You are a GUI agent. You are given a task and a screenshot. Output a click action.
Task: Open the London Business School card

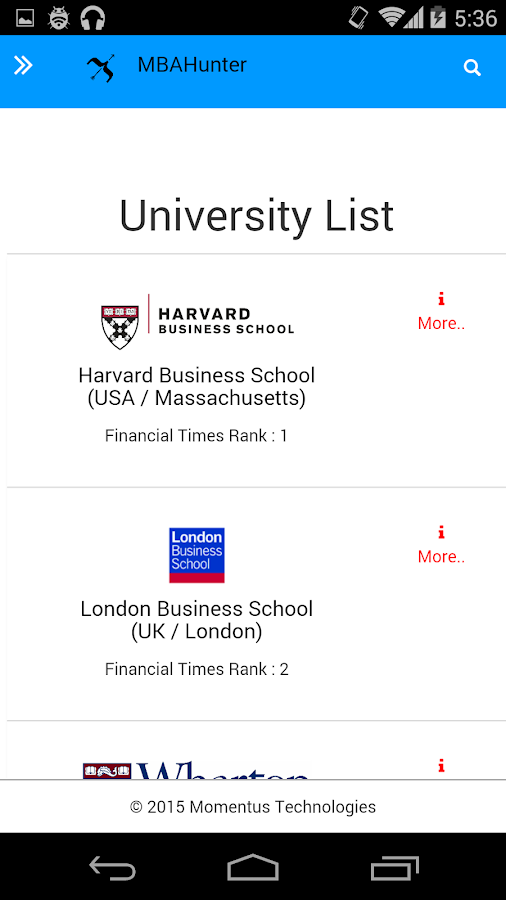256,604
